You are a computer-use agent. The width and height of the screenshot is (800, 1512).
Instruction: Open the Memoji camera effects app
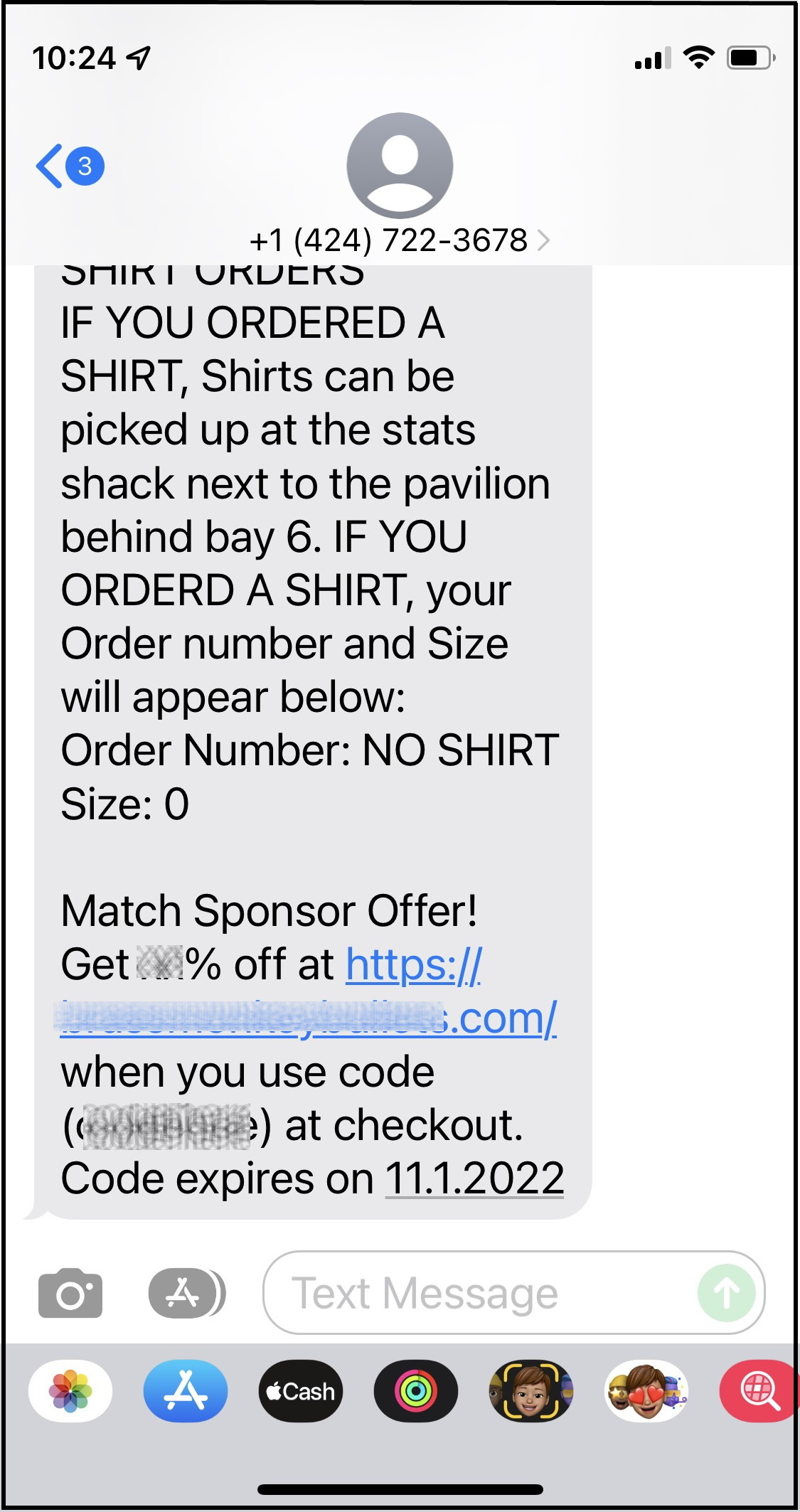531,1391
